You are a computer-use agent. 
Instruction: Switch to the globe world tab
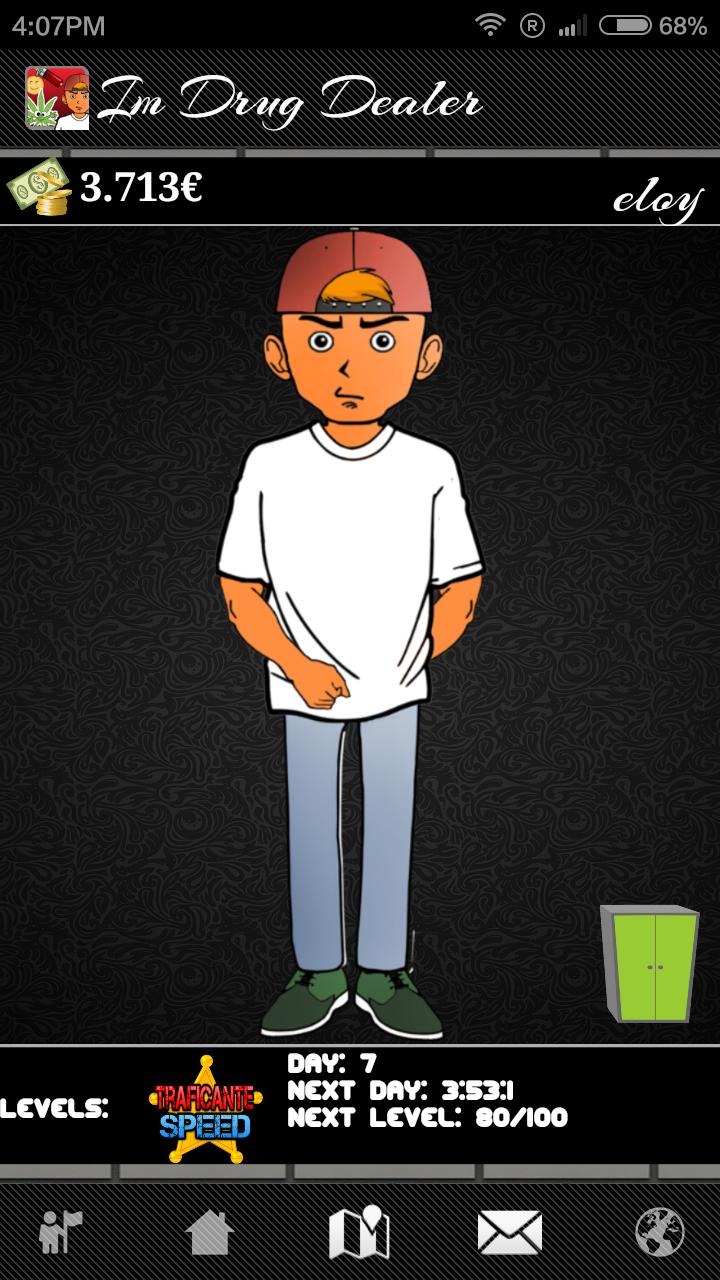[x=660, y=1232]
